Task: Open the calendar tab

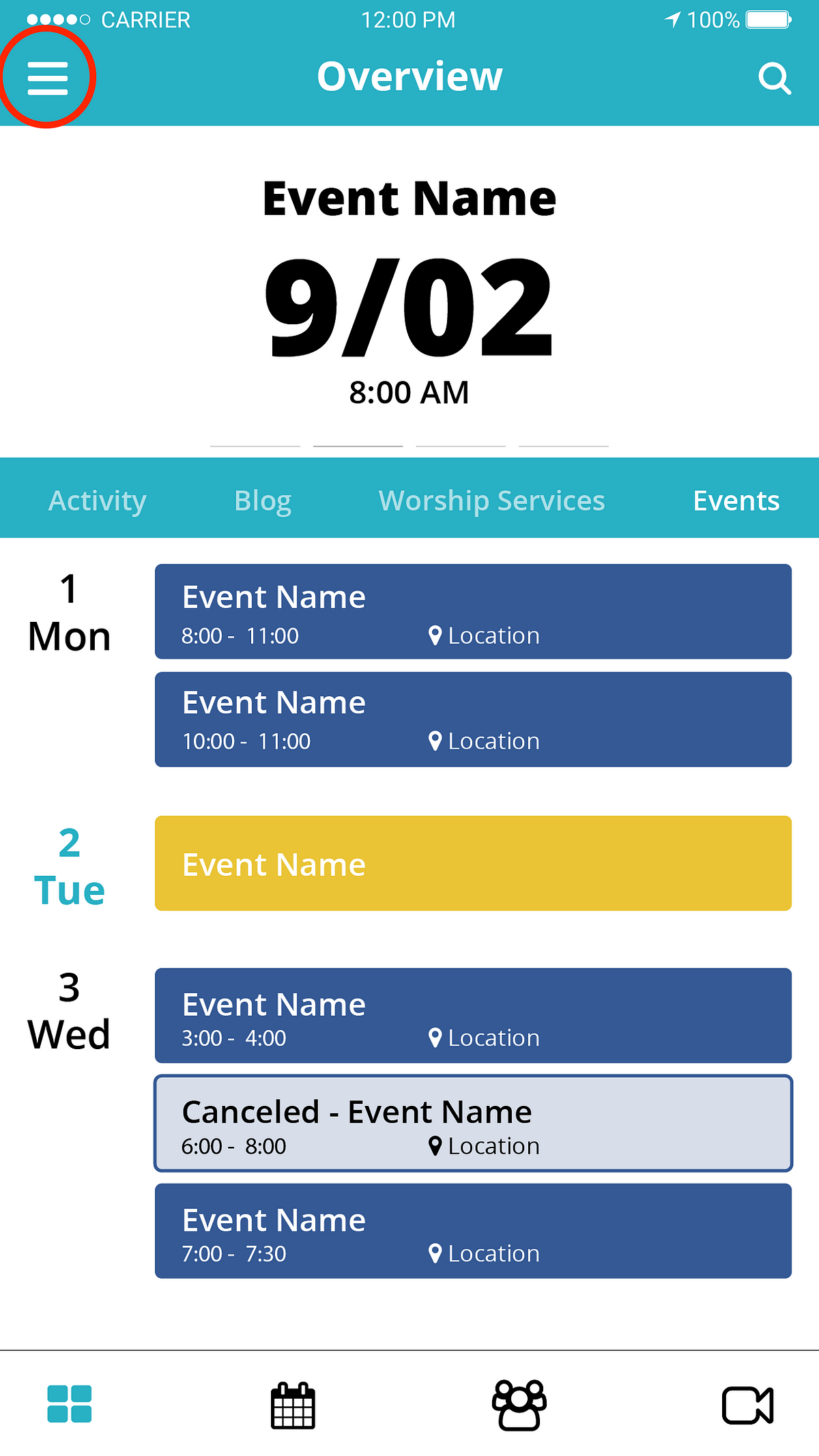Action: click(293, 1405)
